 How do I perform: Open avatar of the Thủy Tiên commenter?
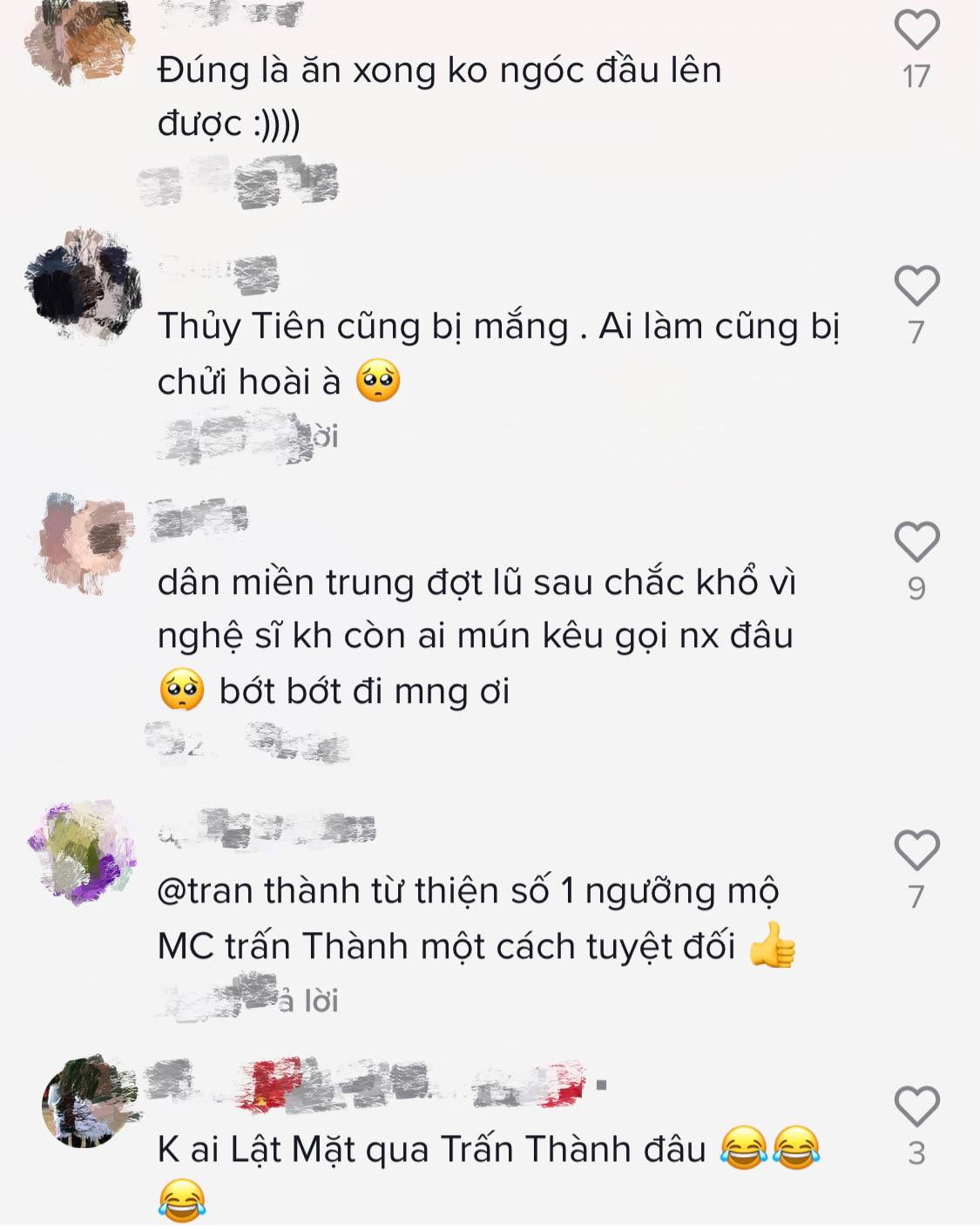[x=84, y=284]
